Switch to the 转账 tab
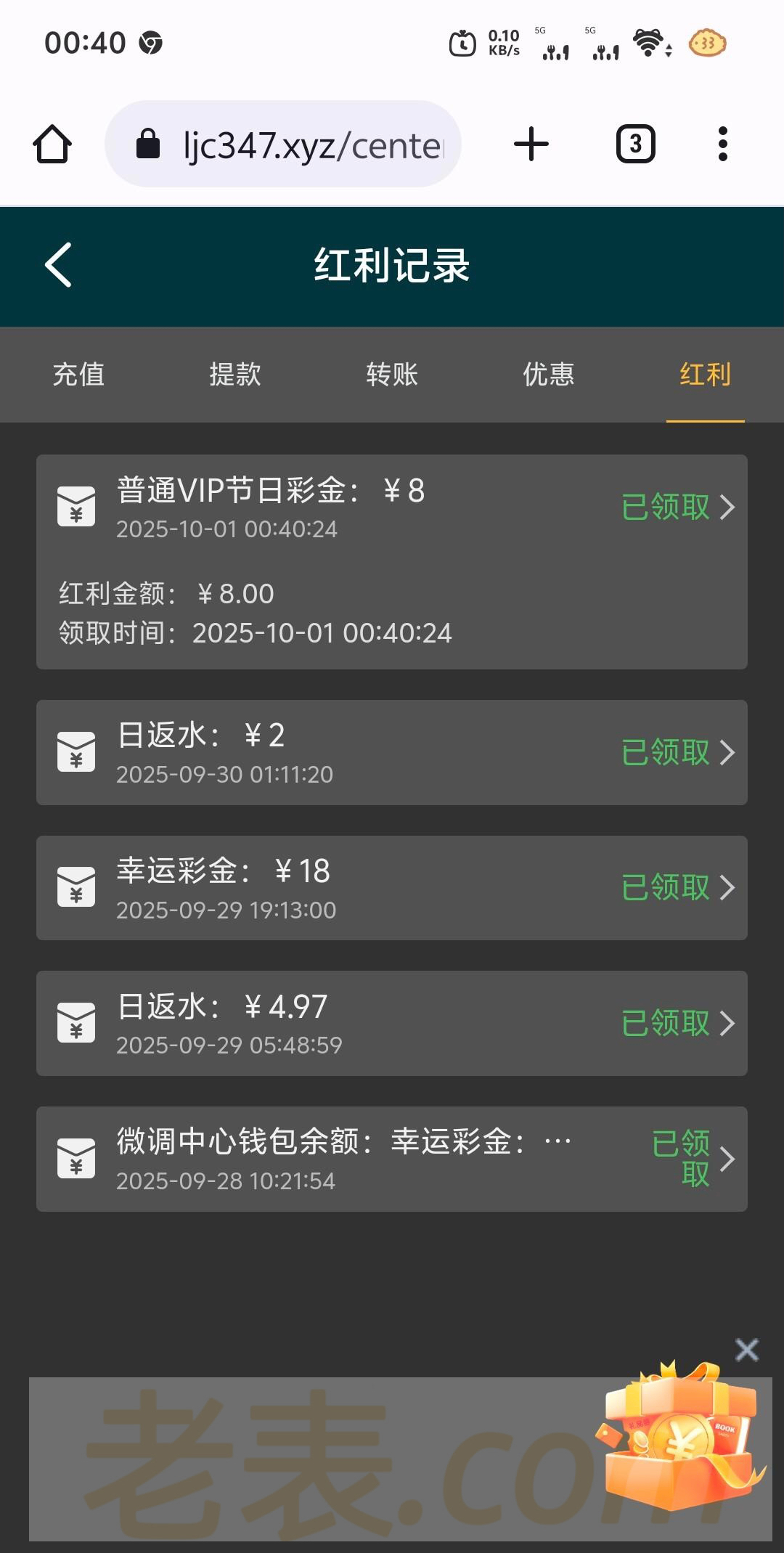 (392, 375)
